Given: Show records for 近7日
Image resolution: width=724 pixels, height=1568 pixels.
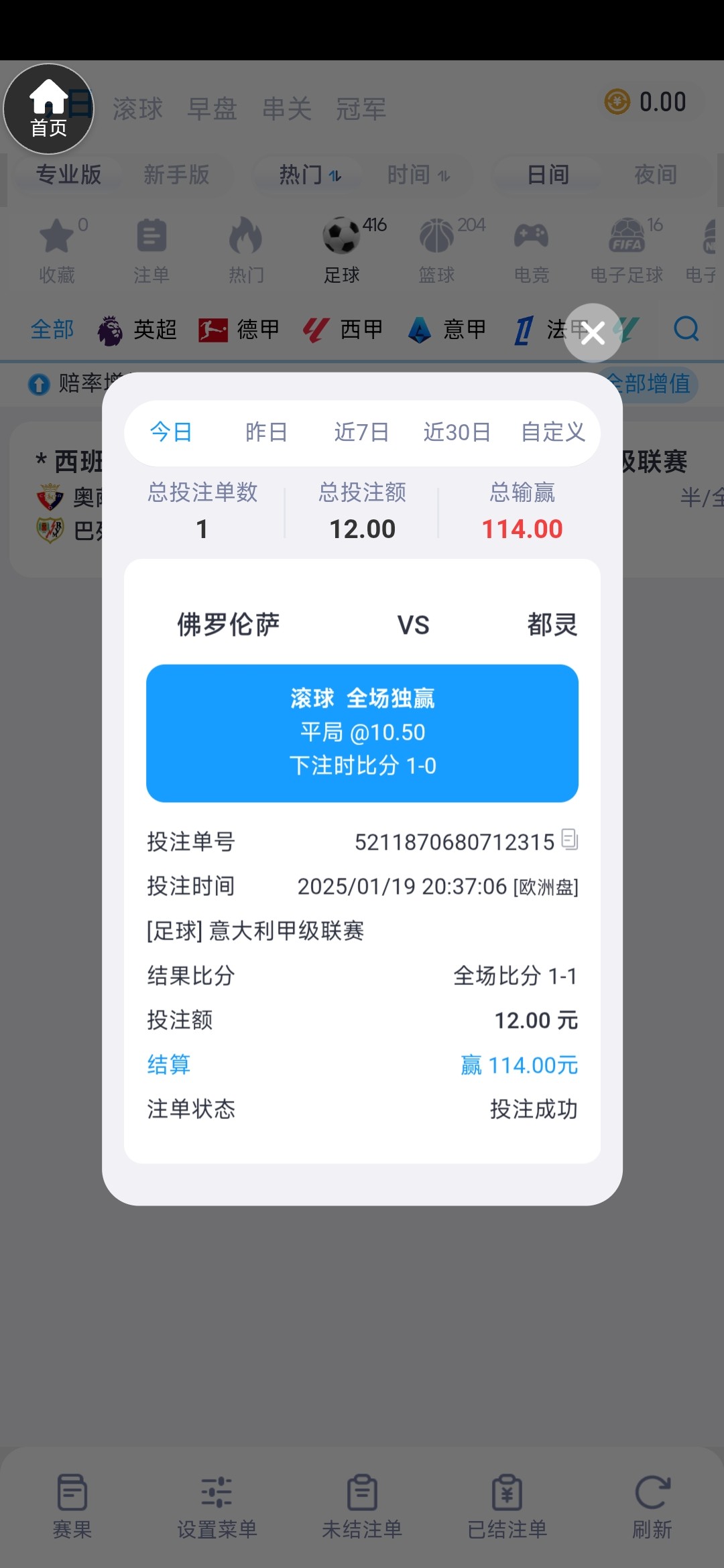Looking at the screenshot, I should pyautogui.click(x=361, y=432).
